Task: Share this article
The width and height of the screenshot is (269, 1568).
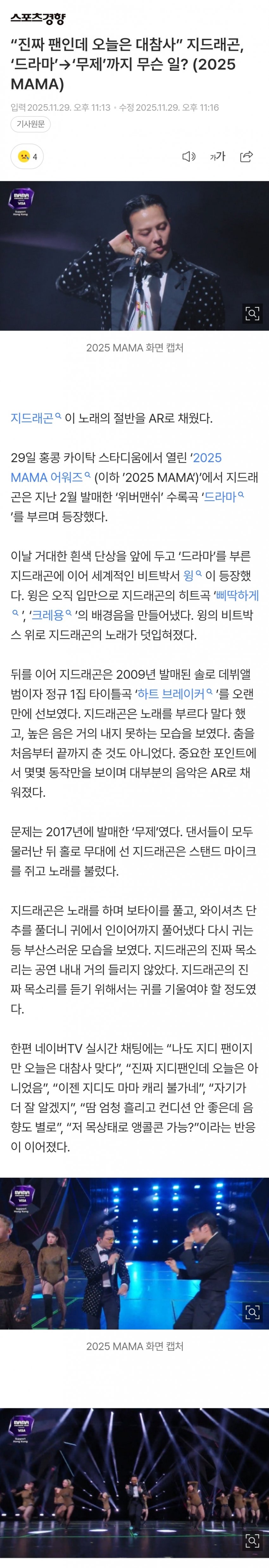Action: point(247,157)
